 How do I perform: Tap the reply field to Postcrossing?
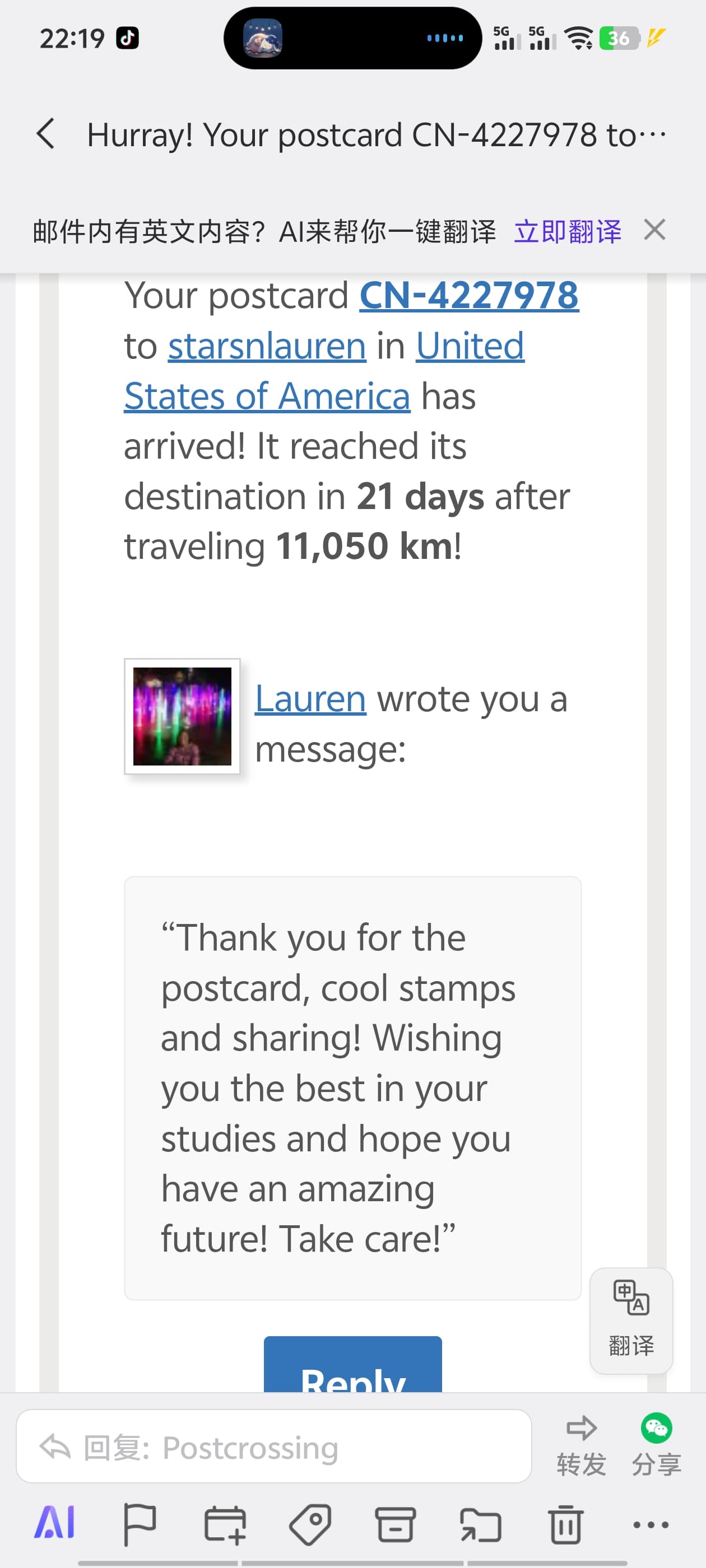[273, 1448]
